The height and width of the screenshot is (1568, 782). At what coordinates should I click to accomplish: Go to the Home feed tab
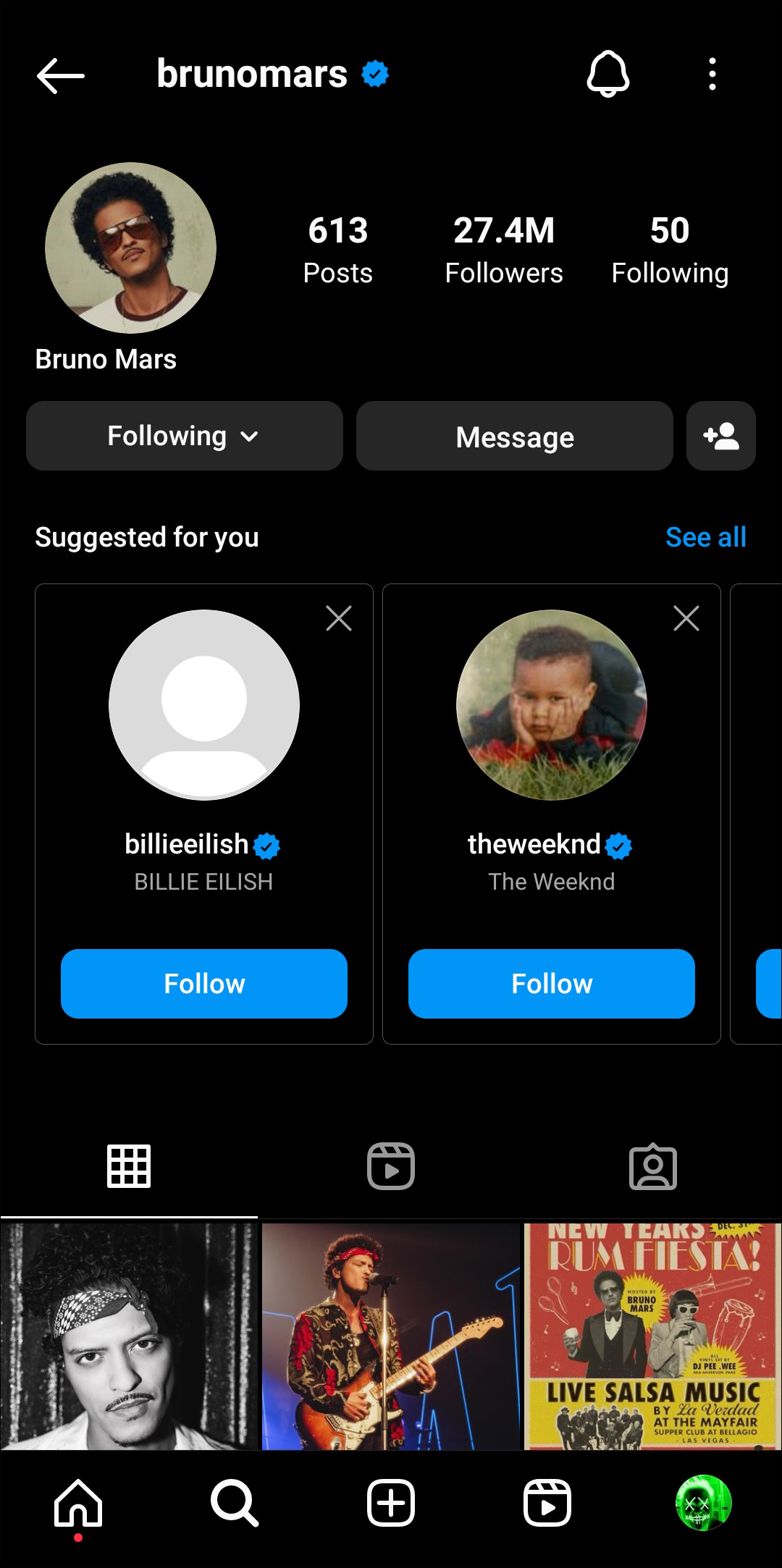[x=78, y=1504]
